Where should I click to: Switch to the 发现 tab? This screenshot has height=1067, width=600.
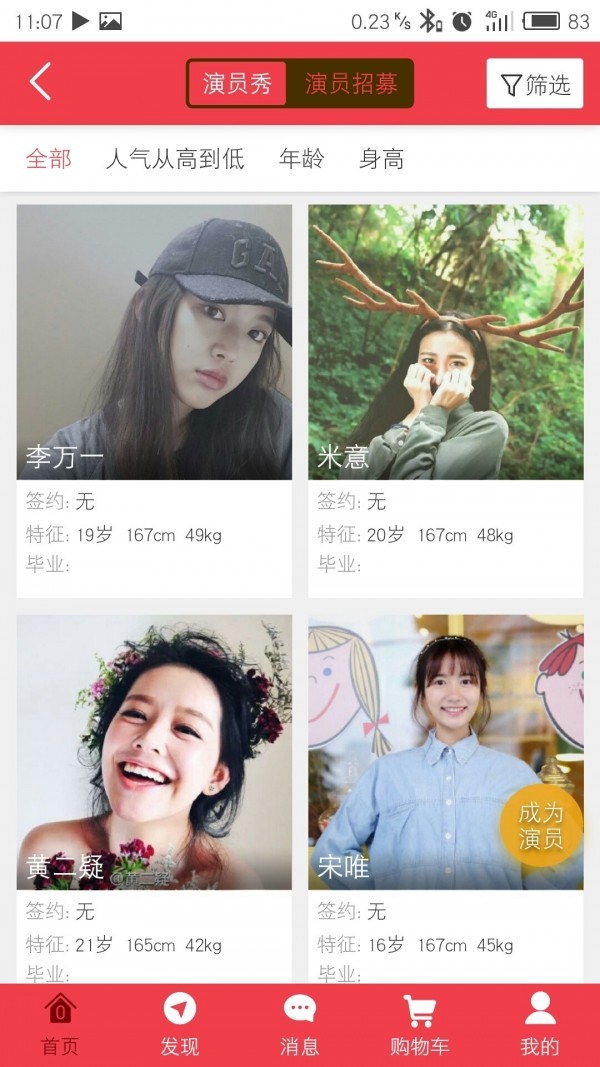click(x=180, y=1025)
